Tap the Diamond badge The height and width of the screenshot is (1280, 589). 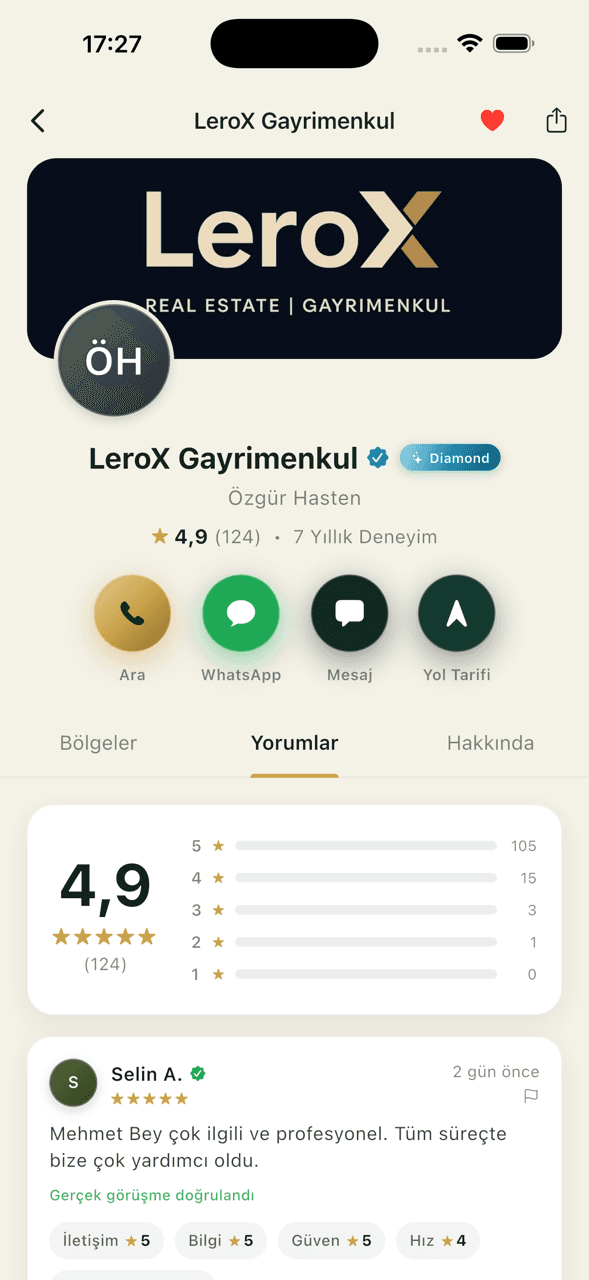point(450,458)
